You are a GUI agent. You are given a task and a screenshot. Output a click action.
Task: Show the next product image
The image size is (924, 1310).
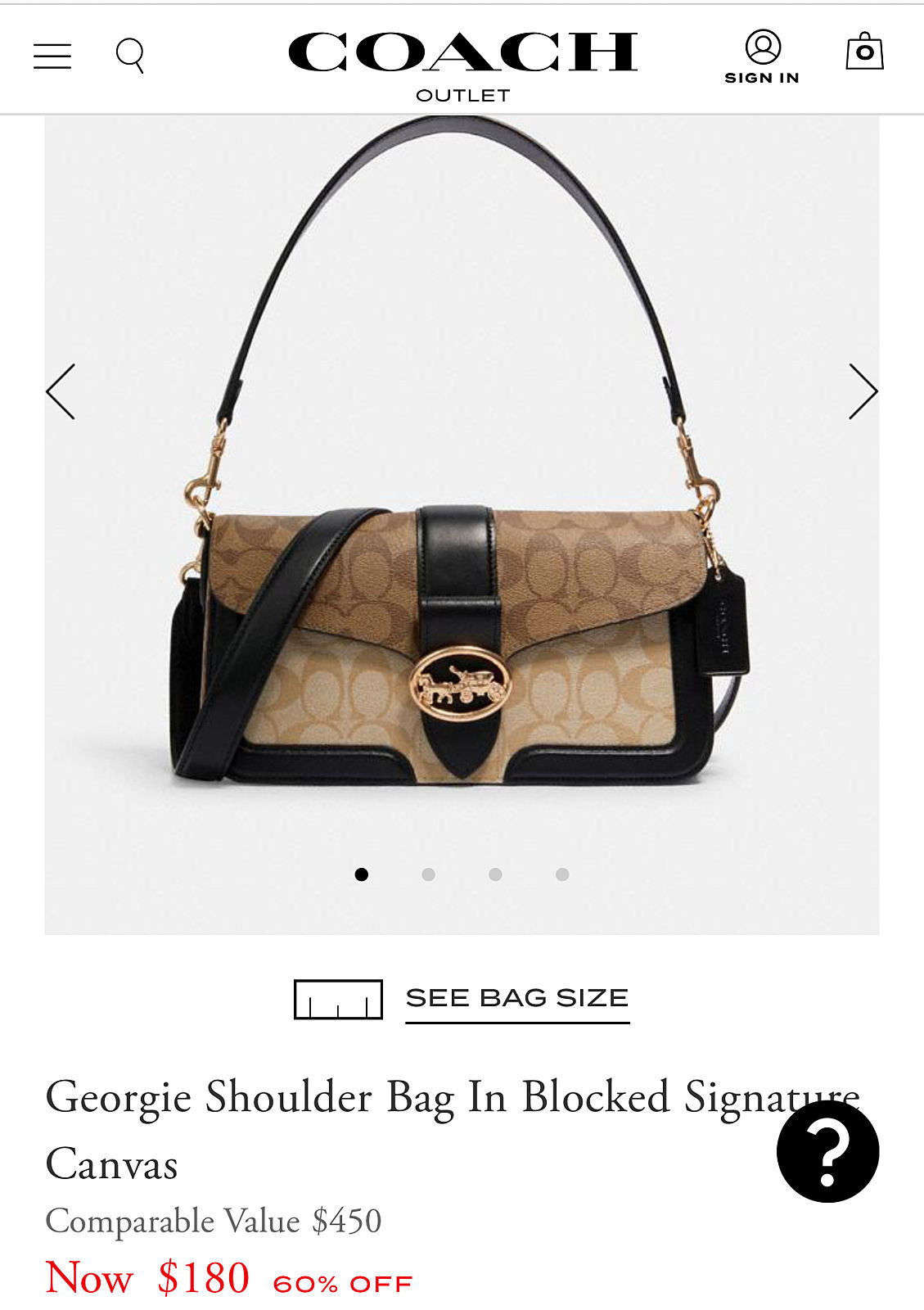(863, 392)
